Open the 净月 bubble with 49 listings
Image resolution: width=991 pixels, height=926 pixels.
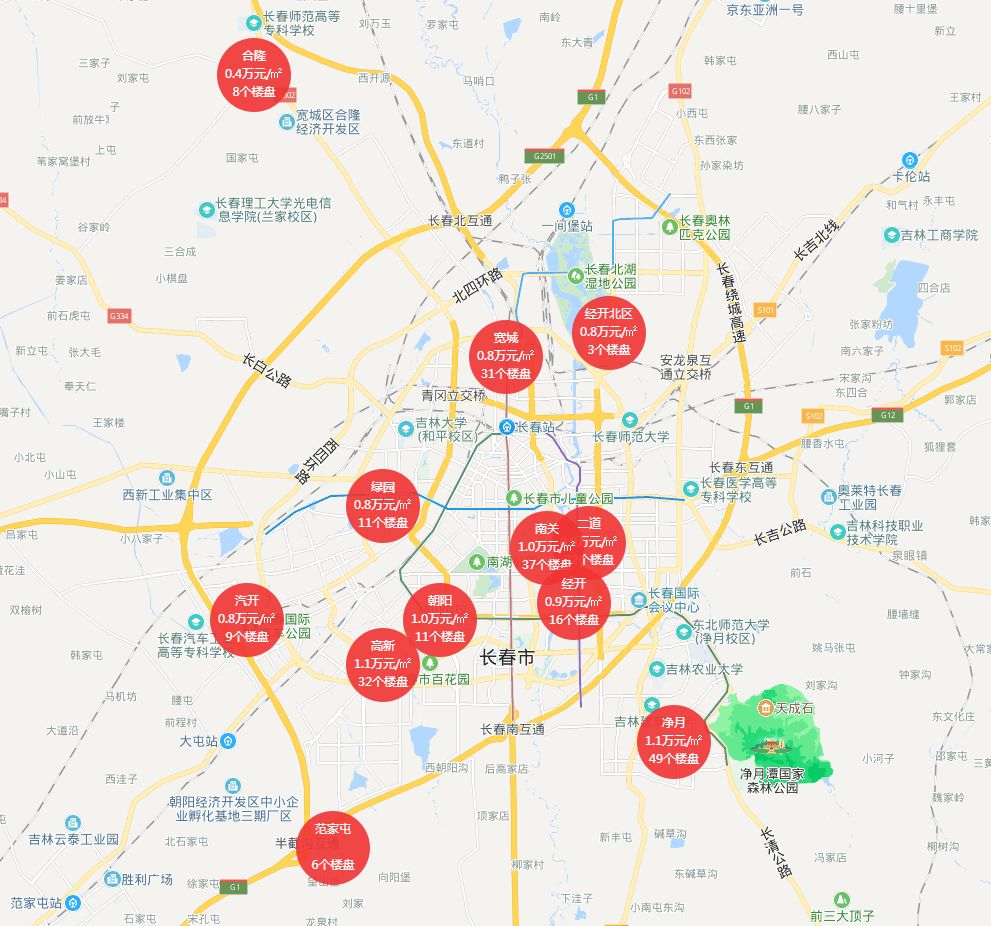[672, 741]
